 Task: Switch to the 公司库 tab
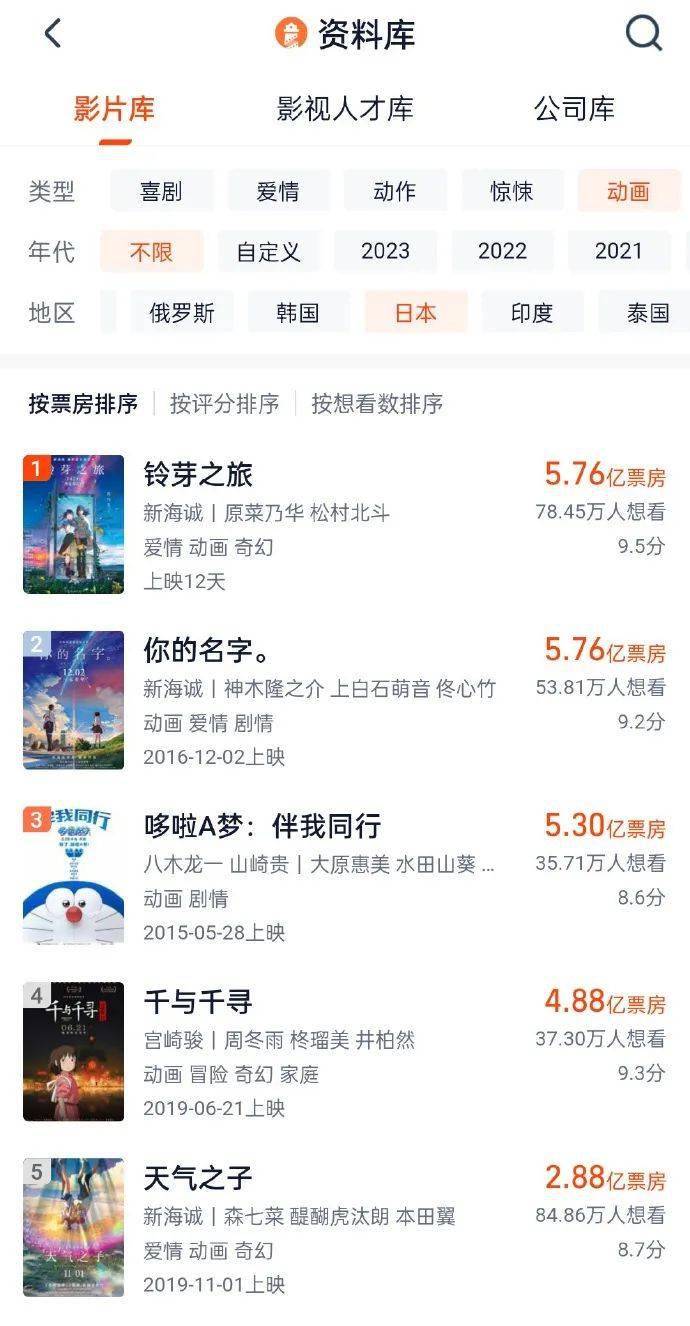574,109
